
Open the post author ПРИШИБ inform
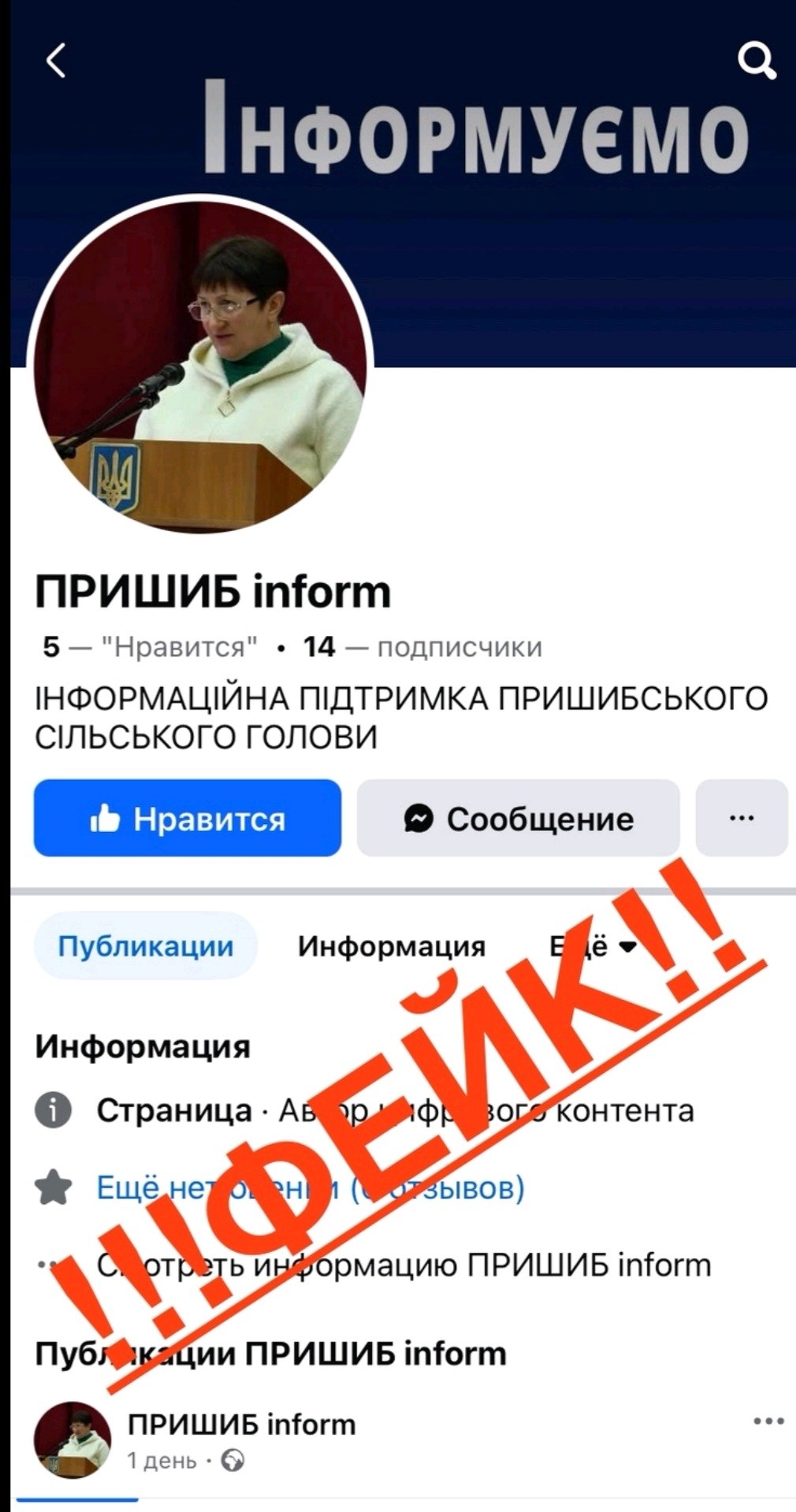(x=242, y=1425)
